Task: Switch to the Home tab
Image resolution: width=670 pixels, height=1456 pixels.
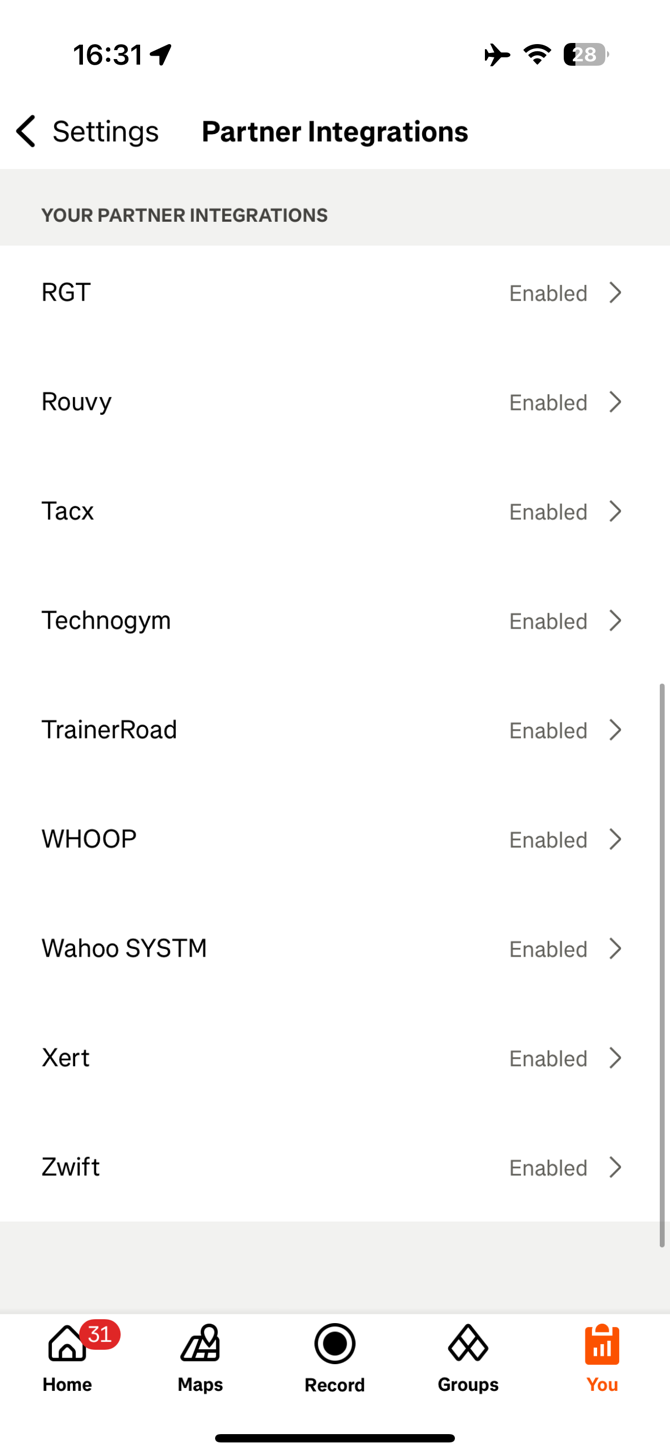Action: click(67, 1358)
